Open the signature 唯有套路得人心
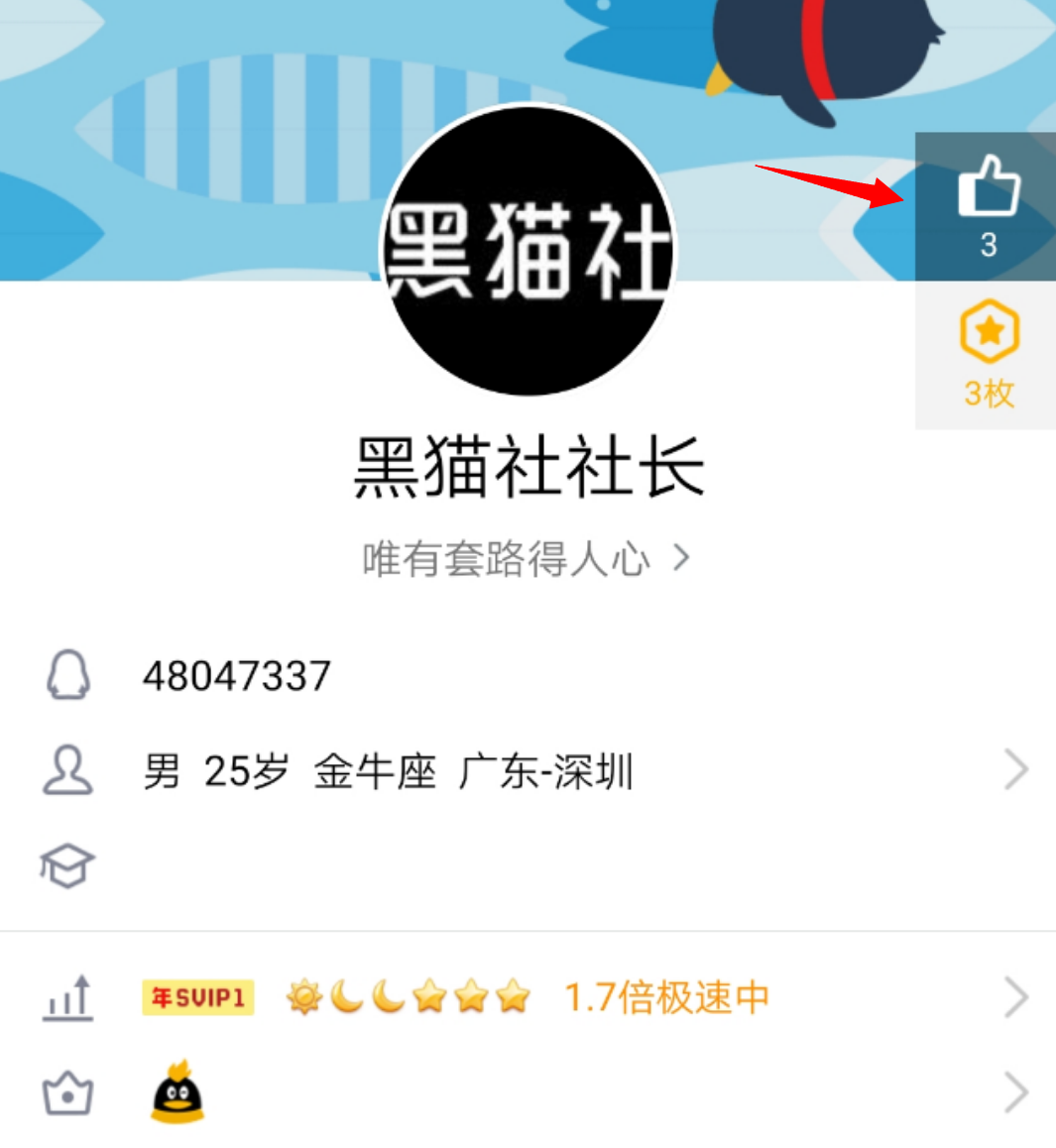The image size is (1056, 1148). 526,559
